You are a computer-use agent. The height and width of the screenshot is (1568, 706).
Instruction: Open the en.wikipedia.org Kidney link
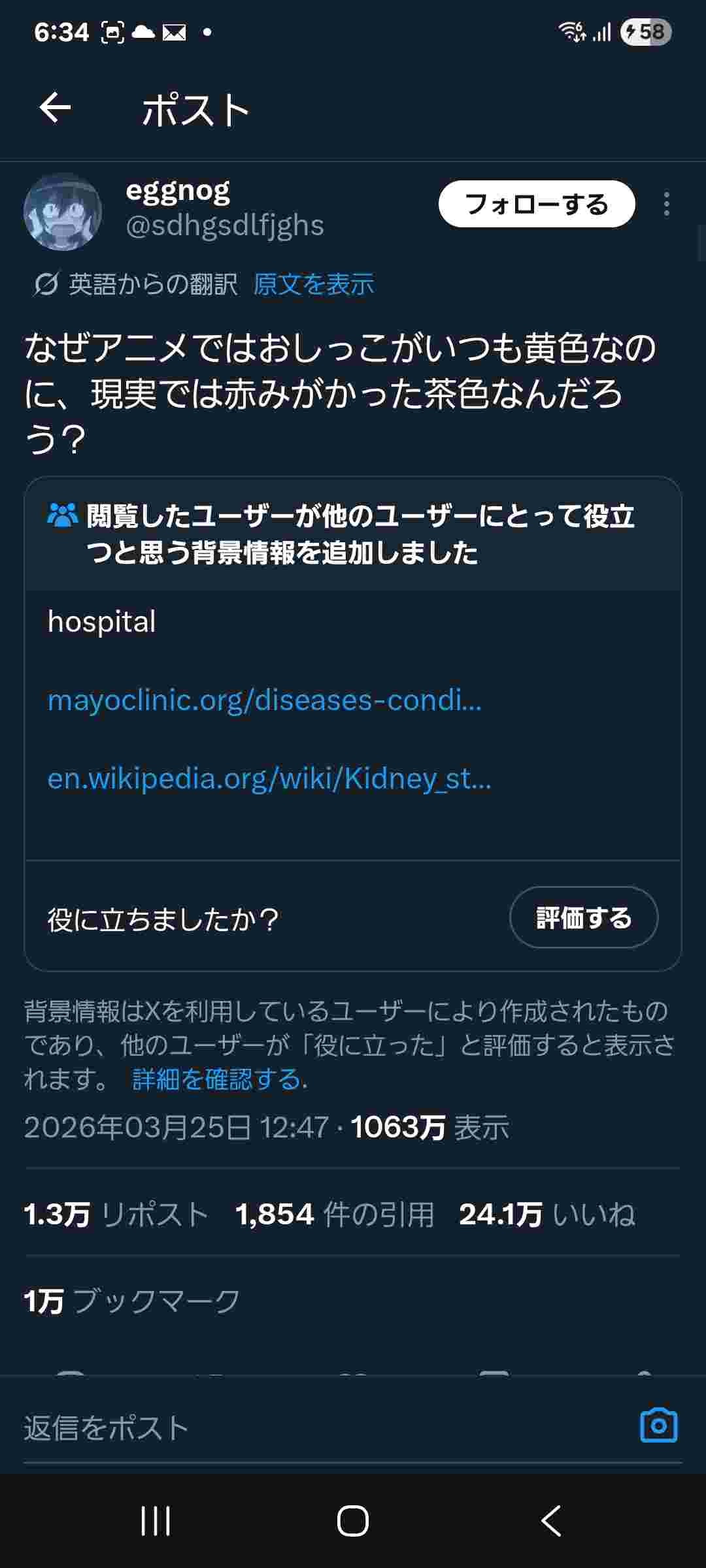pos(269,779)
